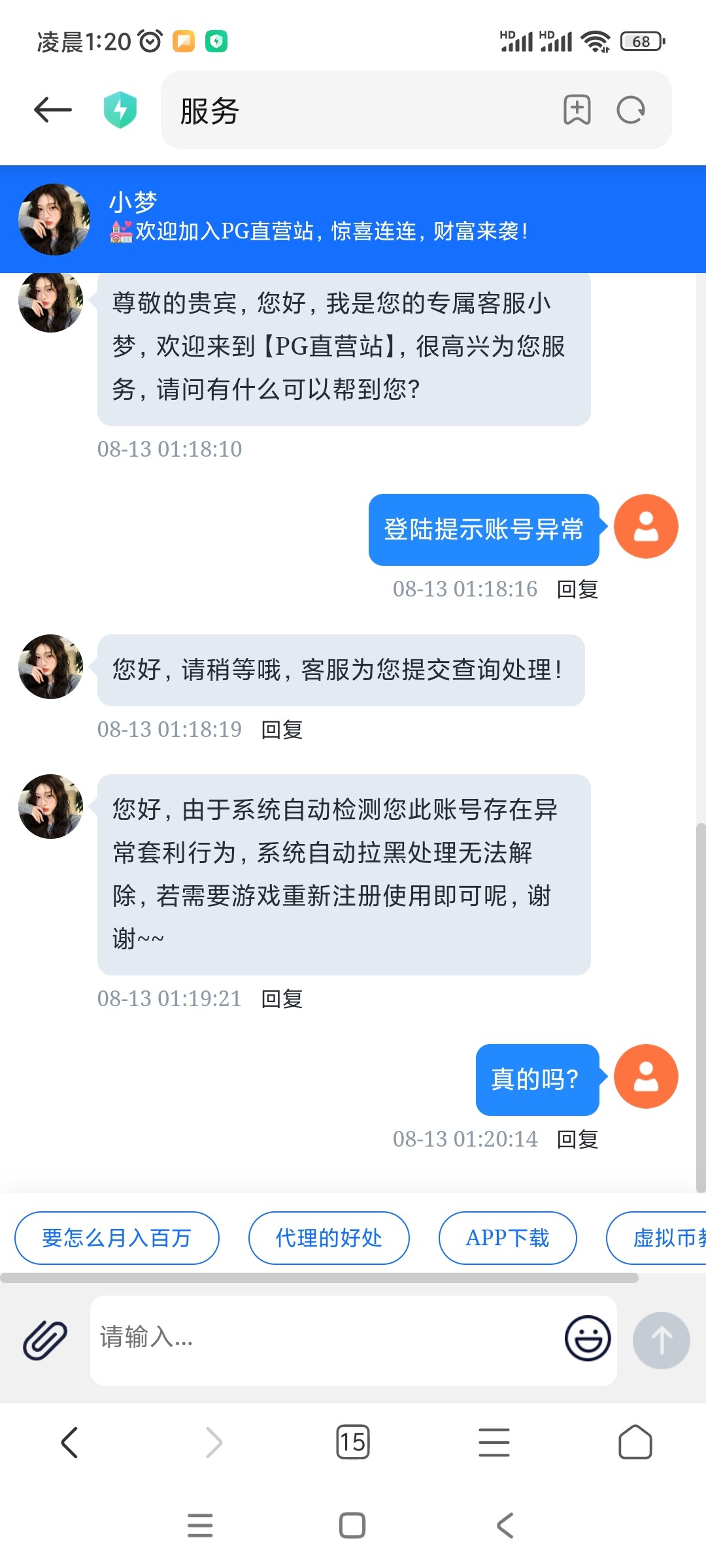
Task: Go back using the top-left arrow
Action: 53,110
